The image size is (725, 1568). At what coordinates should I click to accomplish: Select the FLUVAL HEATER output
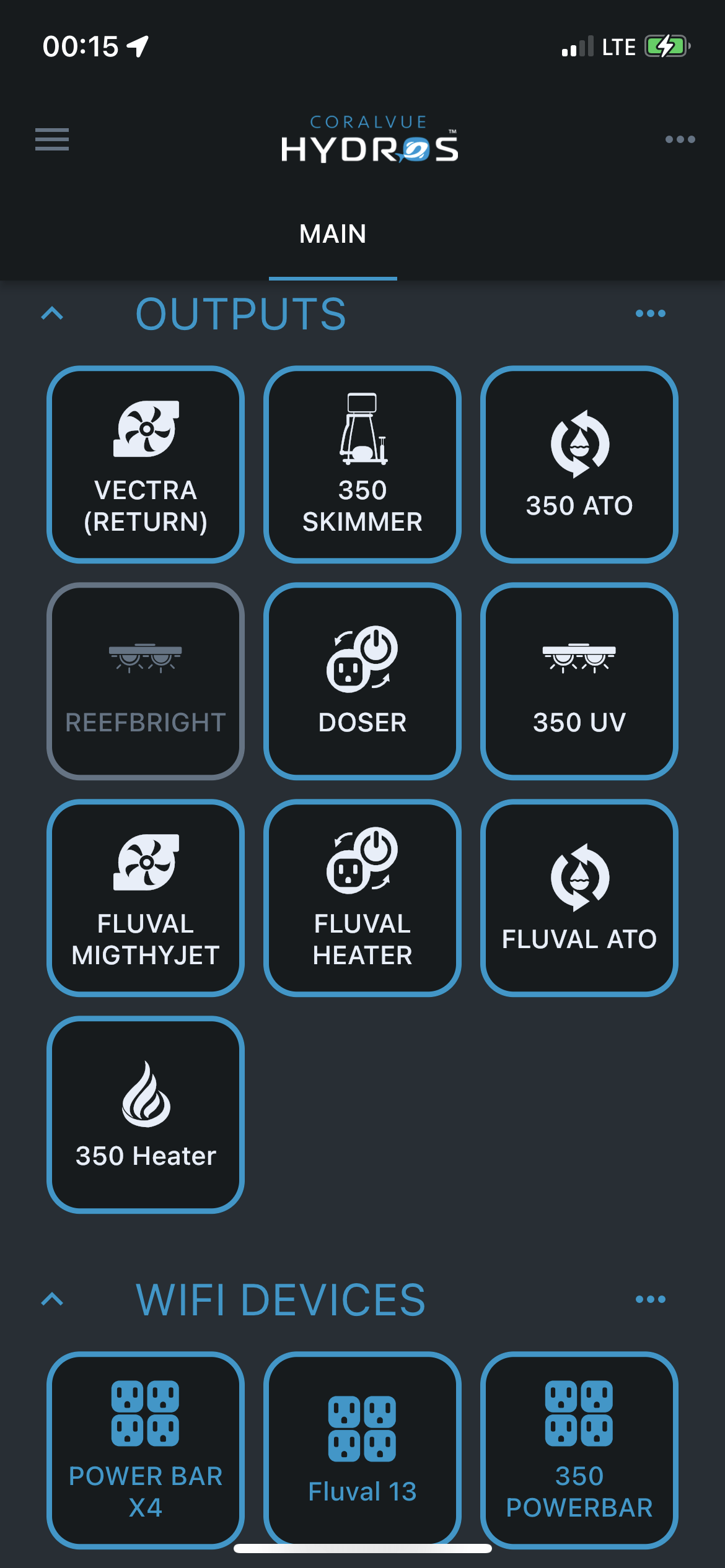(x=362, y=898)
